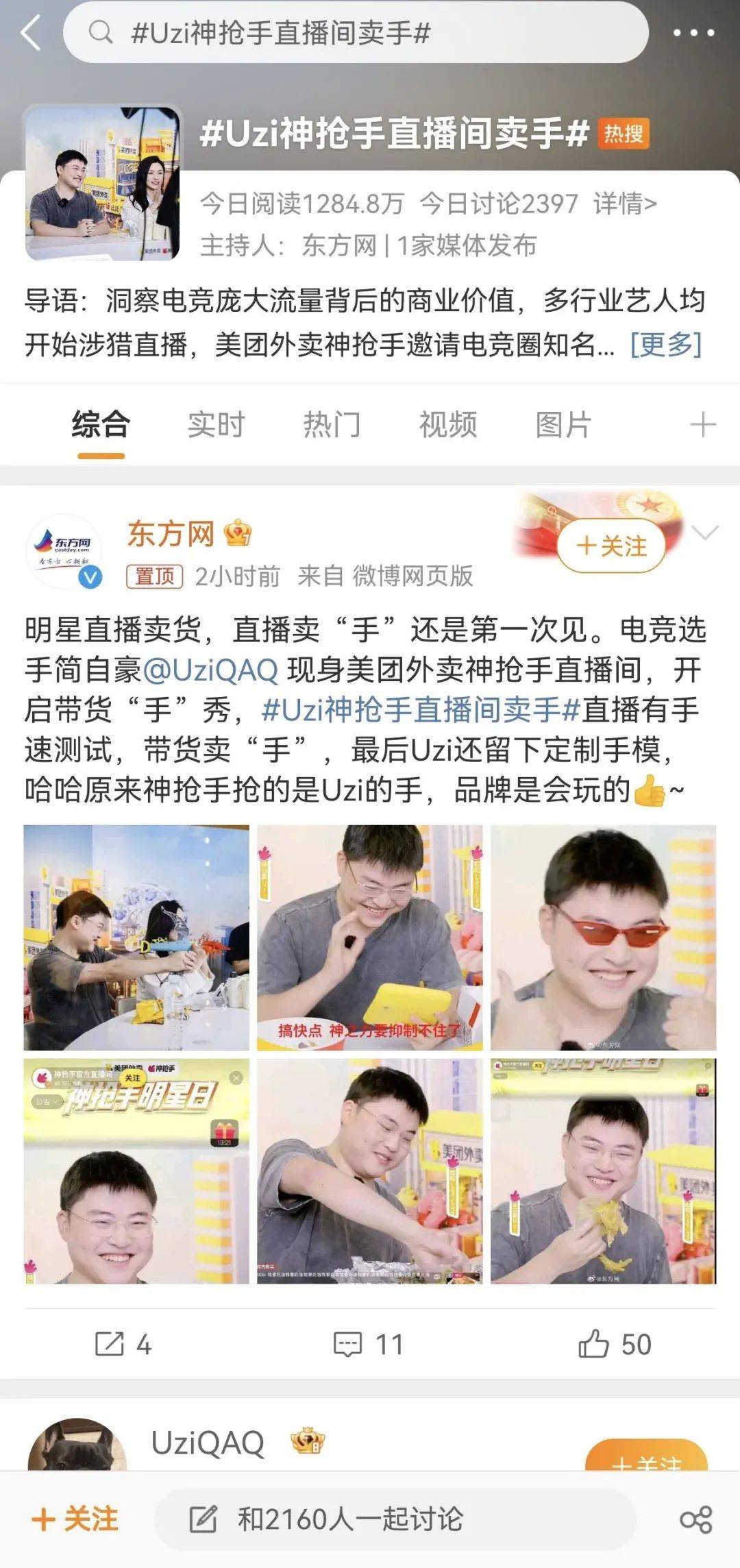Like 东方网's post
The image size is (740, 1568).
pos(614,1345)
